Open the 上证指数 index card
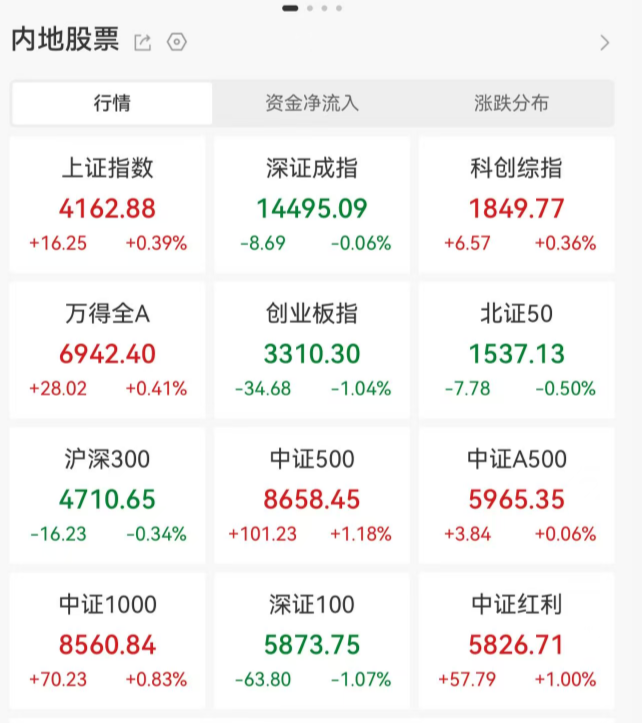The width and height of the screenshot is (642, 723). click(108, 205)
